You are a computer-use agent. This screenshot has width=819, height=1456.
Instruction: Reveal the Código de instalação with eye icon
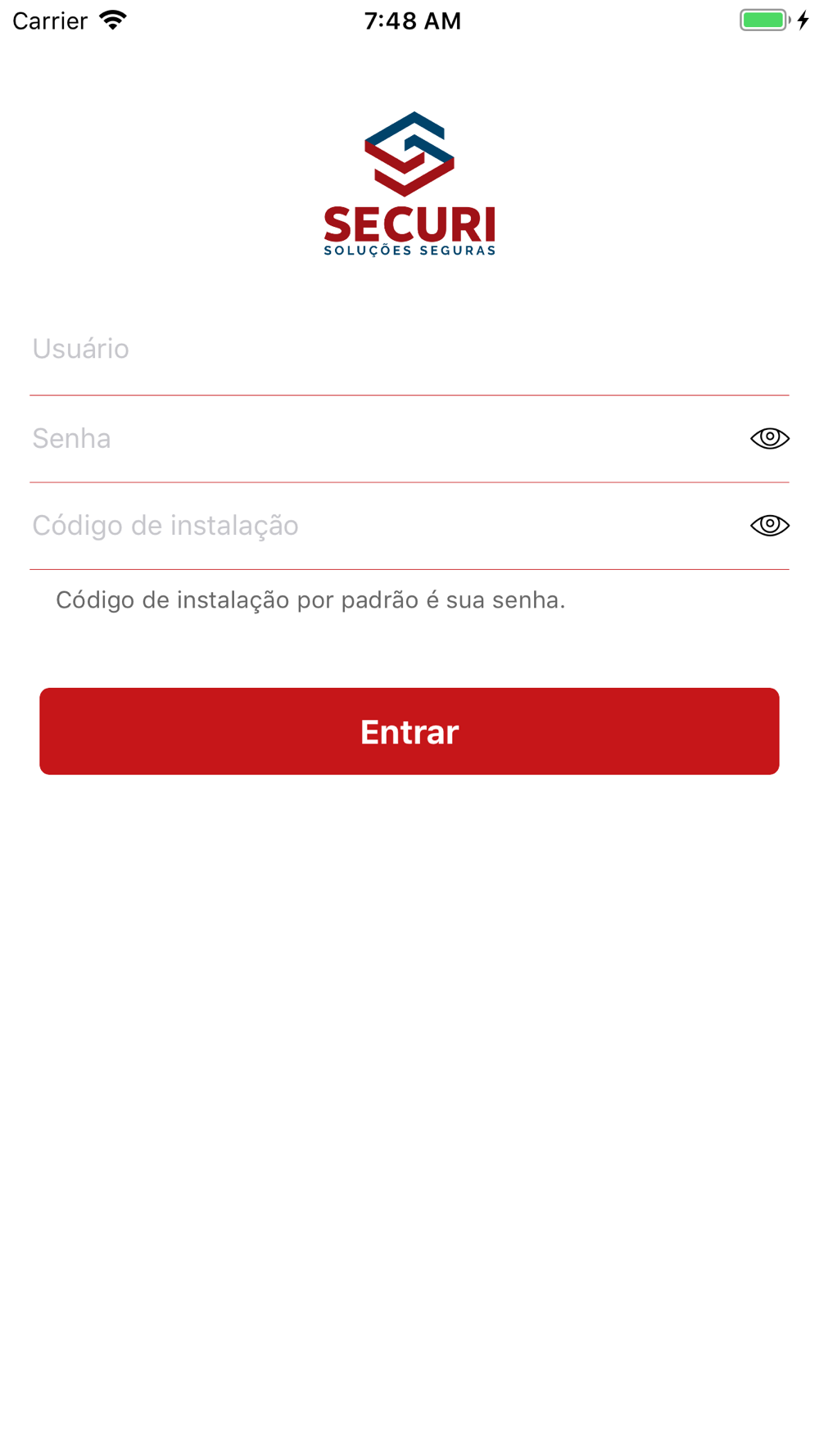click(x=770, y=525)
